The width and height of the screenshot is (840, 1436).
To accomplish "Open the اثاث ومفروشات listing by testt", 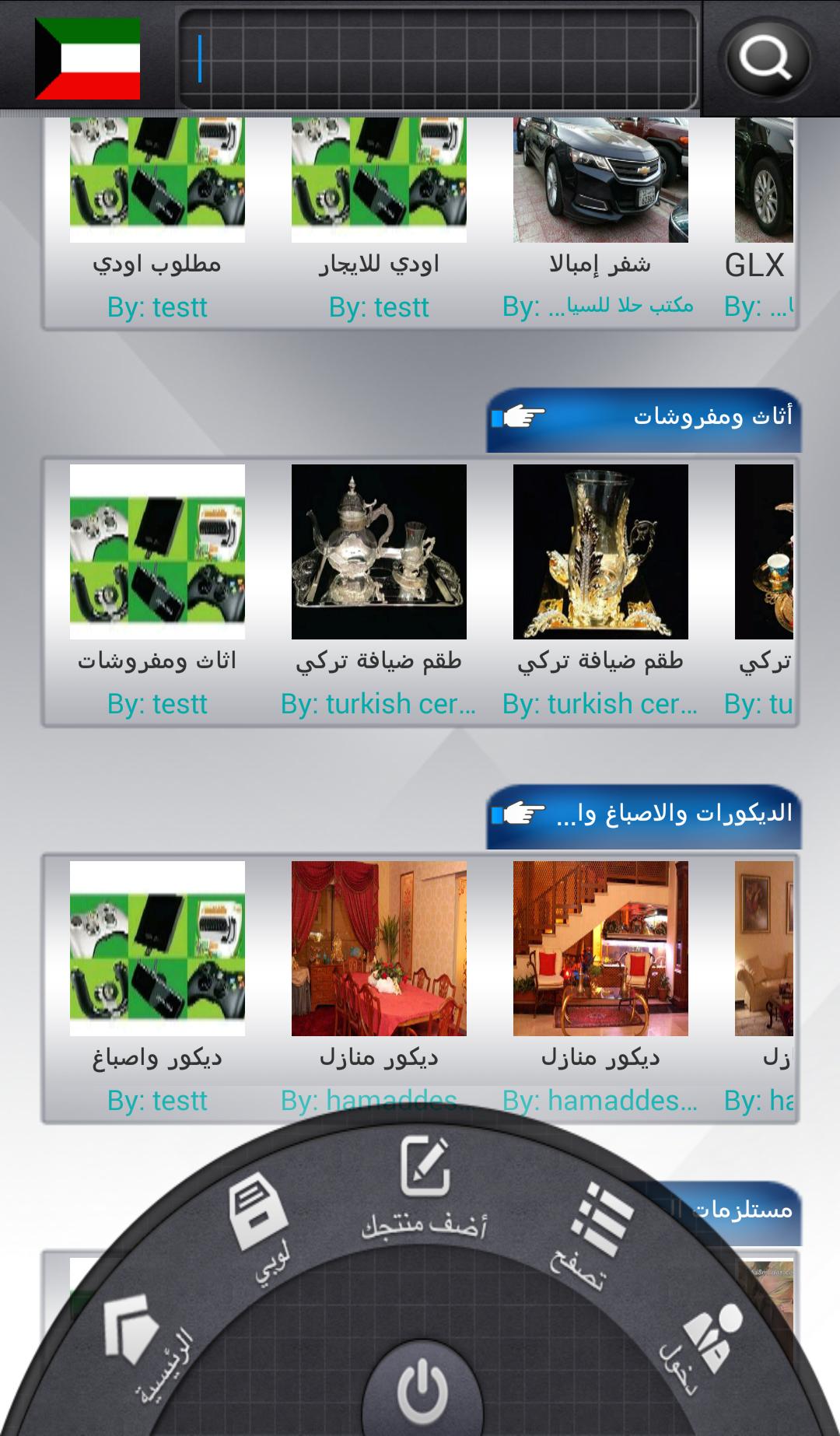I will [157, 552].
